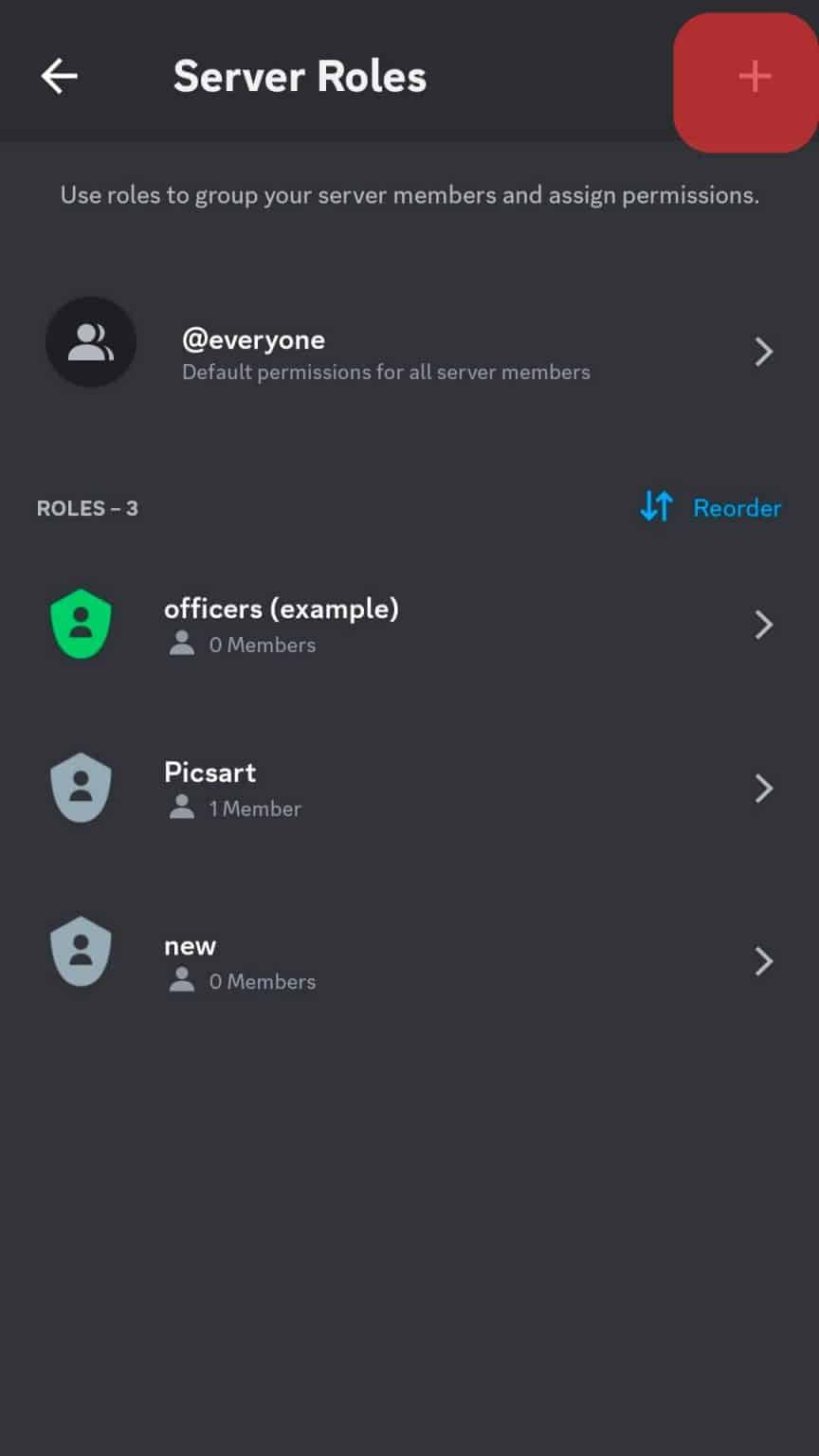819x1456 pixels.
Task: Tap the gray shield icon next to Picsart
Action: [x=81, y=787]
